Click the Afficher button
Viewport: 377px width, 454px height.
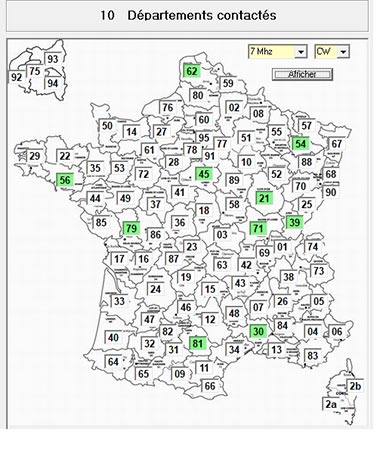coord(302,74)
